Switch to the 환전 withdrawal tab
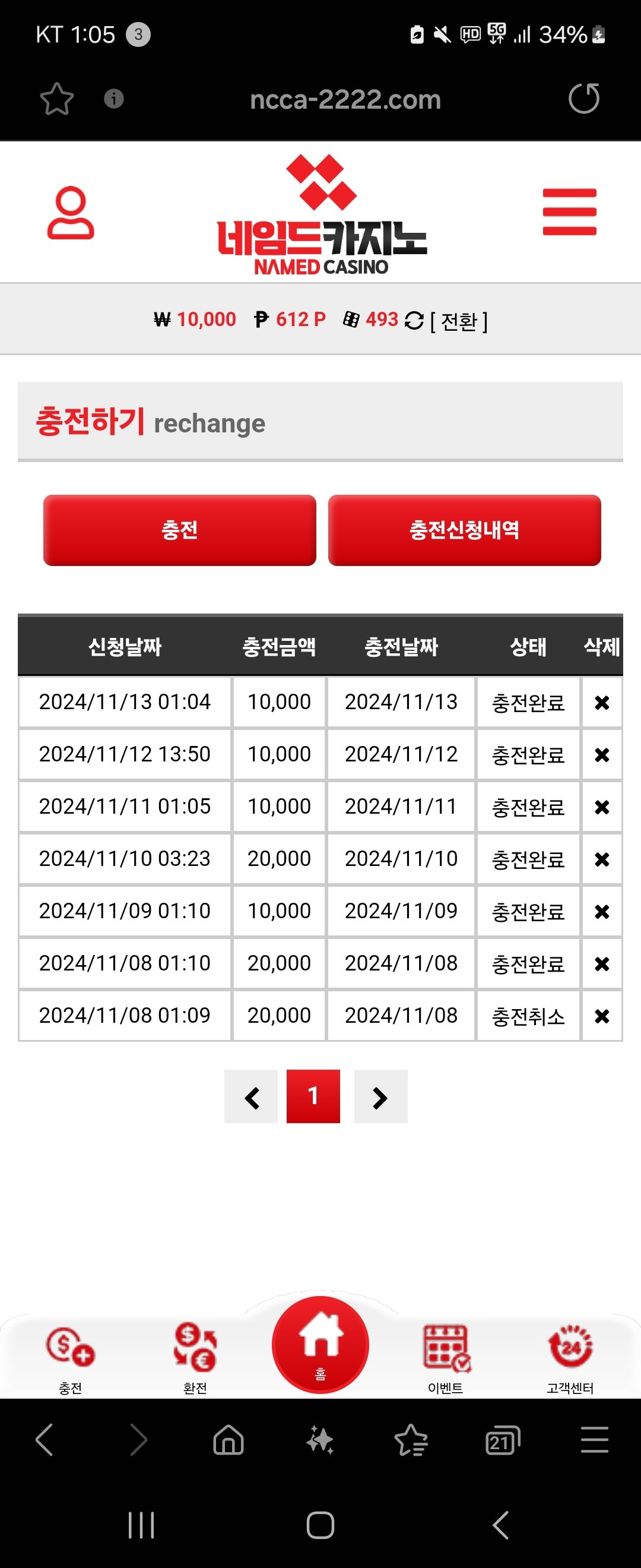This screenshot has height=1568, width=641. 195,1357
